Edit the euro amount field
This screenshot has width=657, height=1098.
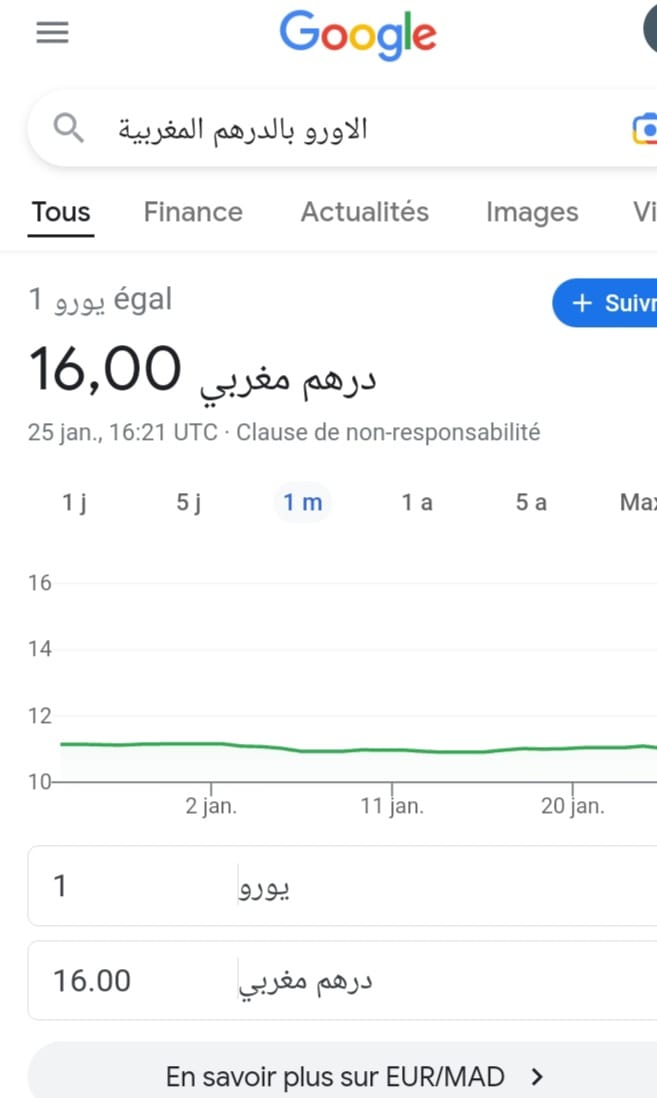tap(130, 886)
